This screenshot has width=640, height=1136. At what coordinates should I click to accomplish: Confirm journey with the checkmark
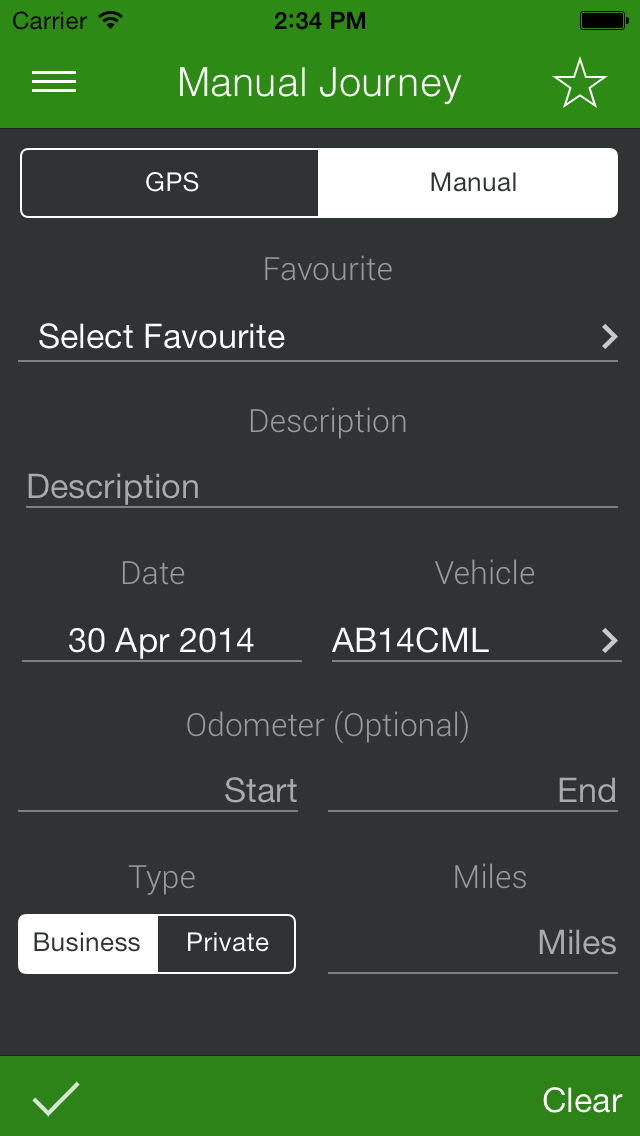pos(56,1098)
